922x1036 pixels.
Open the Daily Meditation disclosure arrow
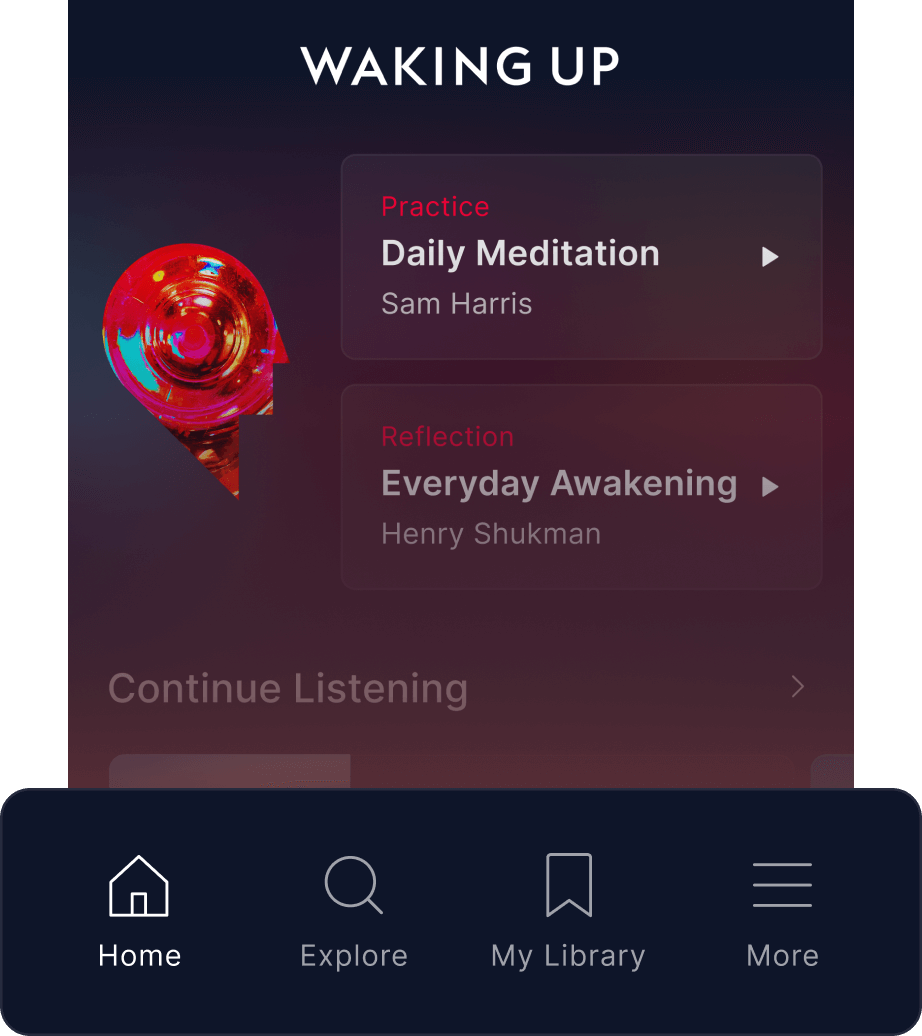point(770,256)
